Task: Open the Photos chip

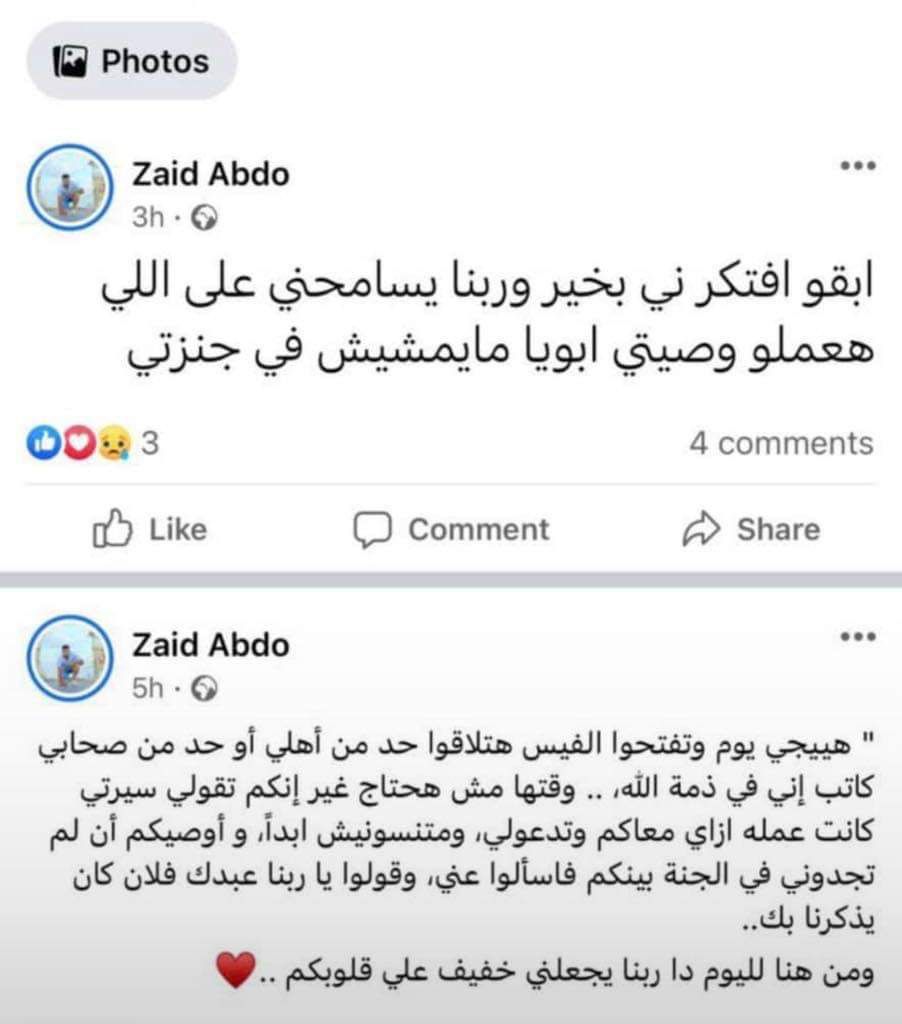Action: point(131,62)
